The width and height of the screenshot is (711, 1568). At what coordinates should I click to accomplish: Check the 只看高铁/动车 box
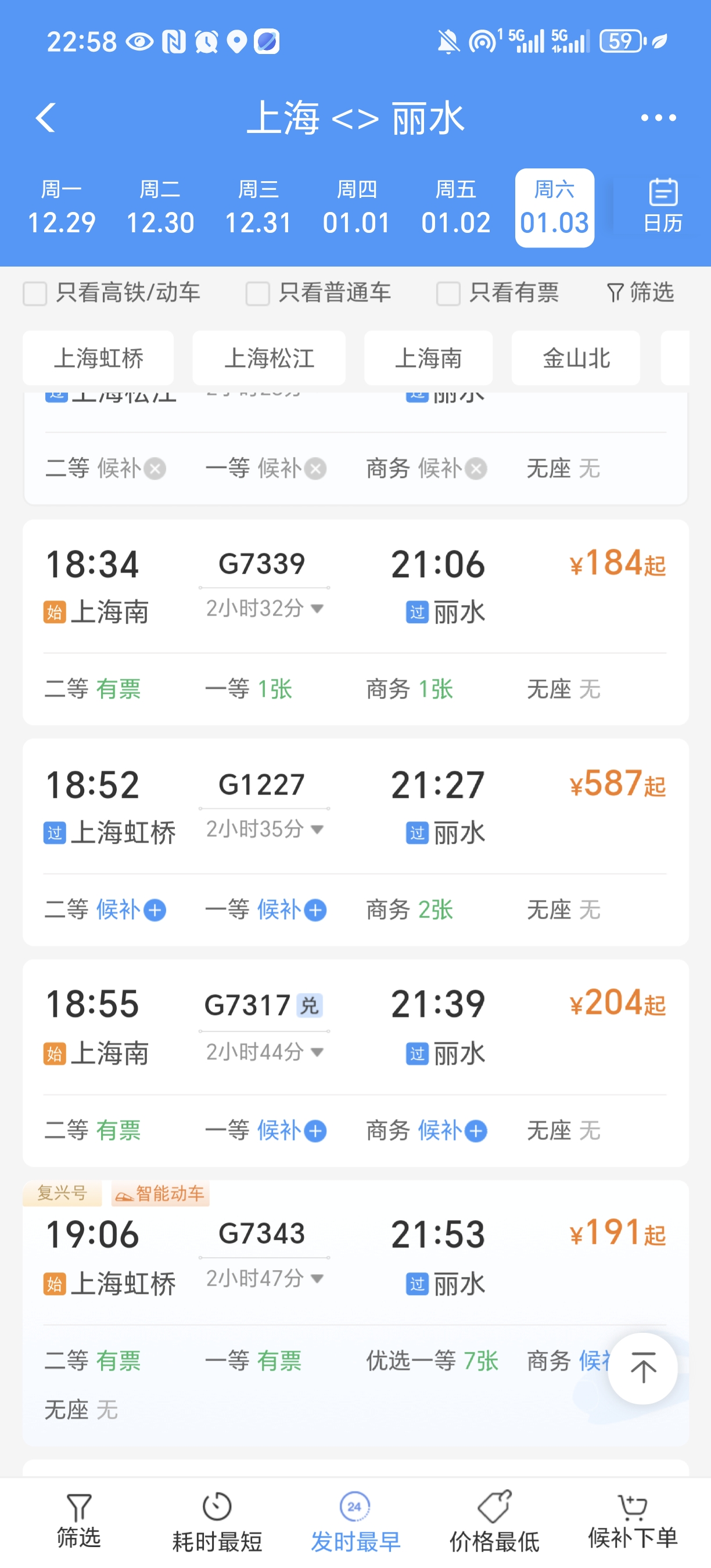[x=35, y=294]
